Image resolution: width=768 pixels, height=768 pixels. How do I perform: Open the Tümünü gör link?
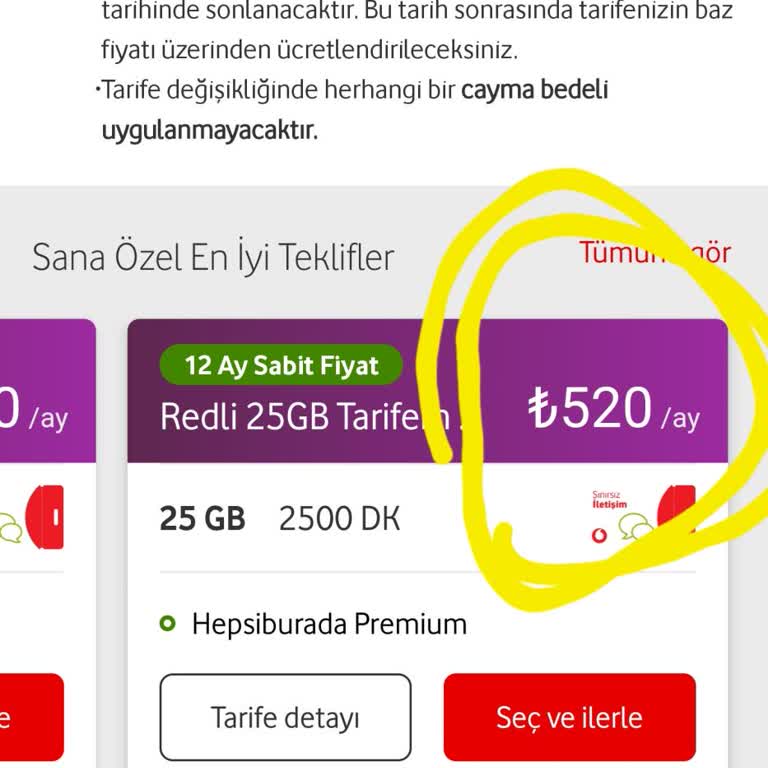click(654, 253)
